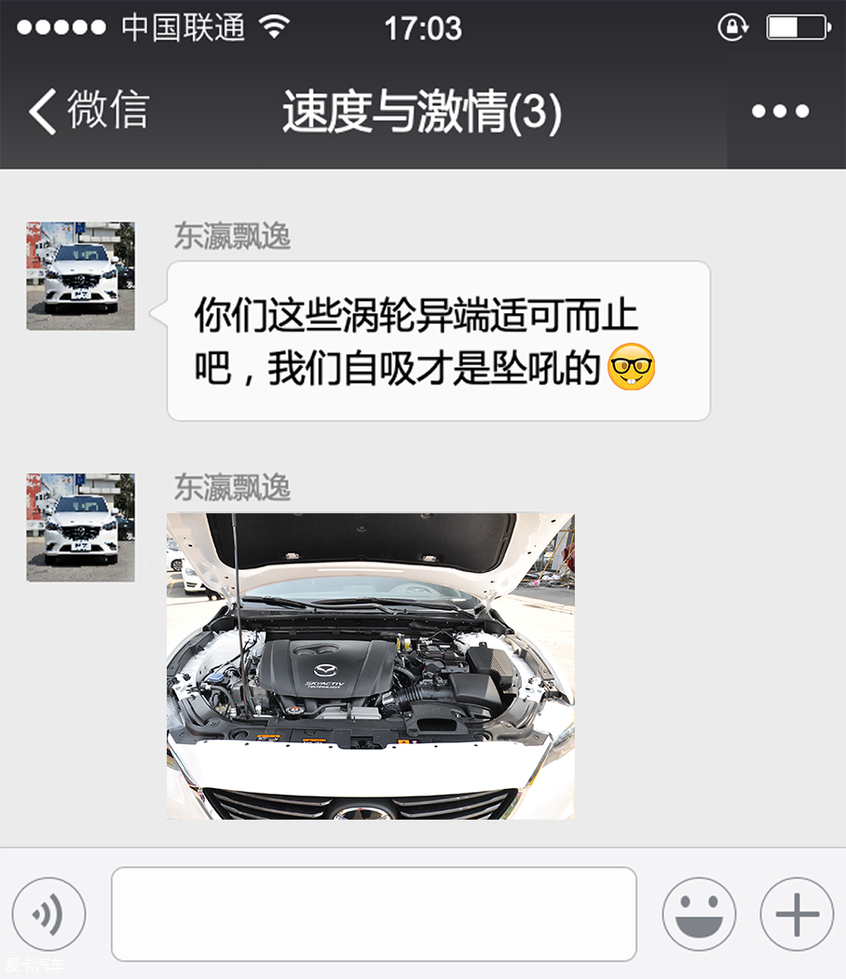Open the emoji sticker panel
Viewport: 846px width, 979px height.
point(698,914)
